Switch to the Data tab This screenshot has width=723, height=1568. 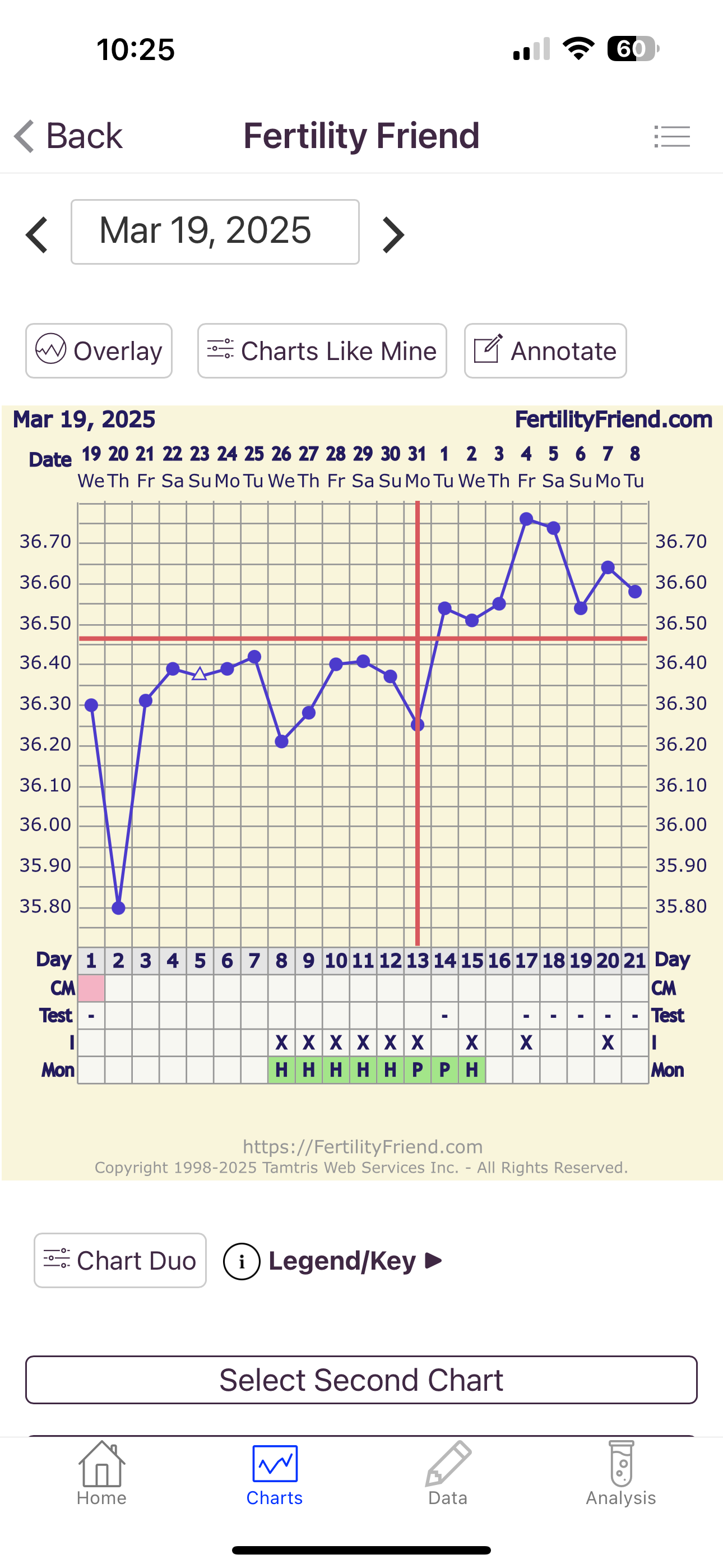tap(448, 1473)
